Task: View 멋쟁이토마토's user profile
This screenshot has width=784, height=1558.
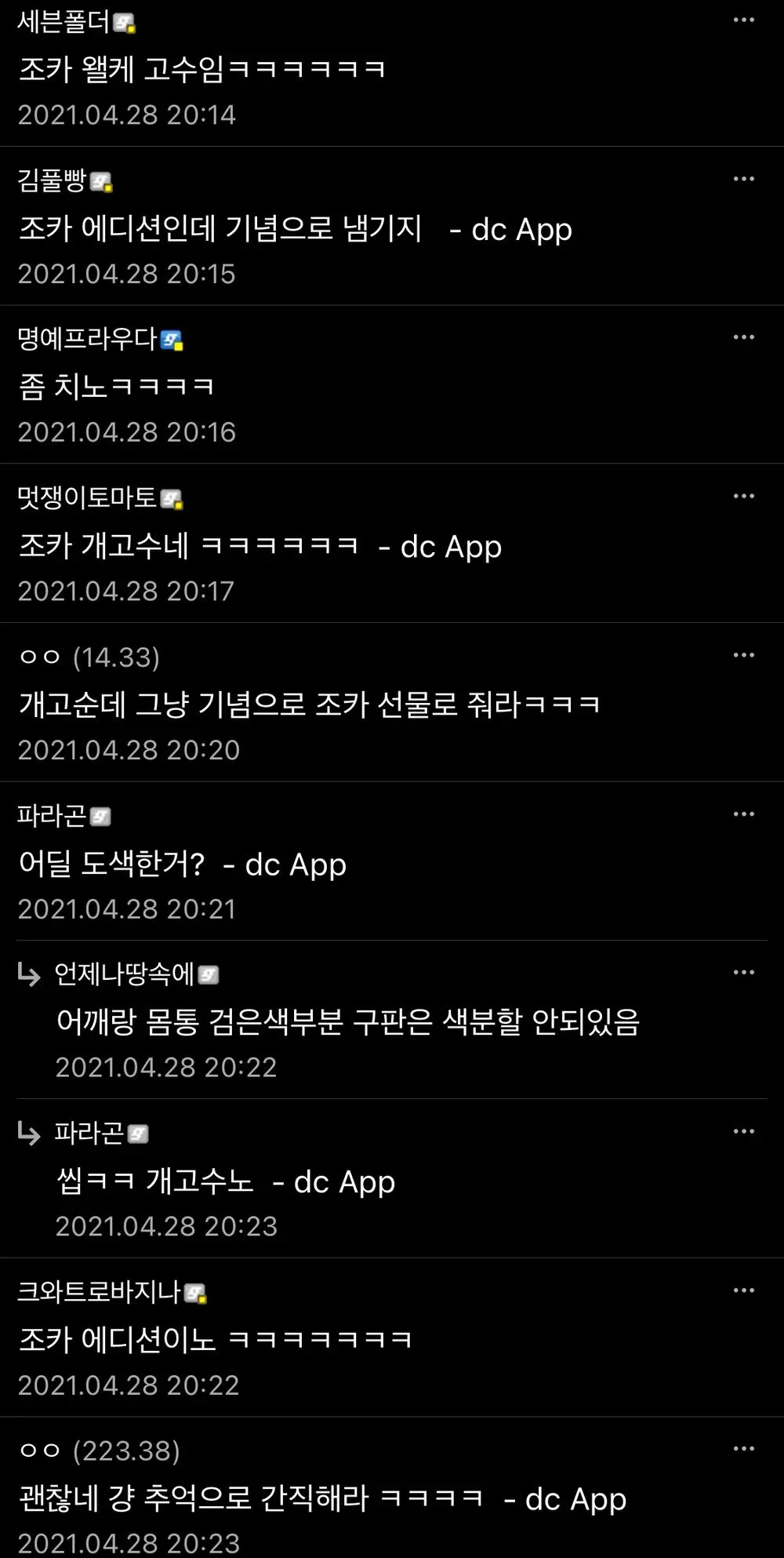Action: [x=87, y=497]
